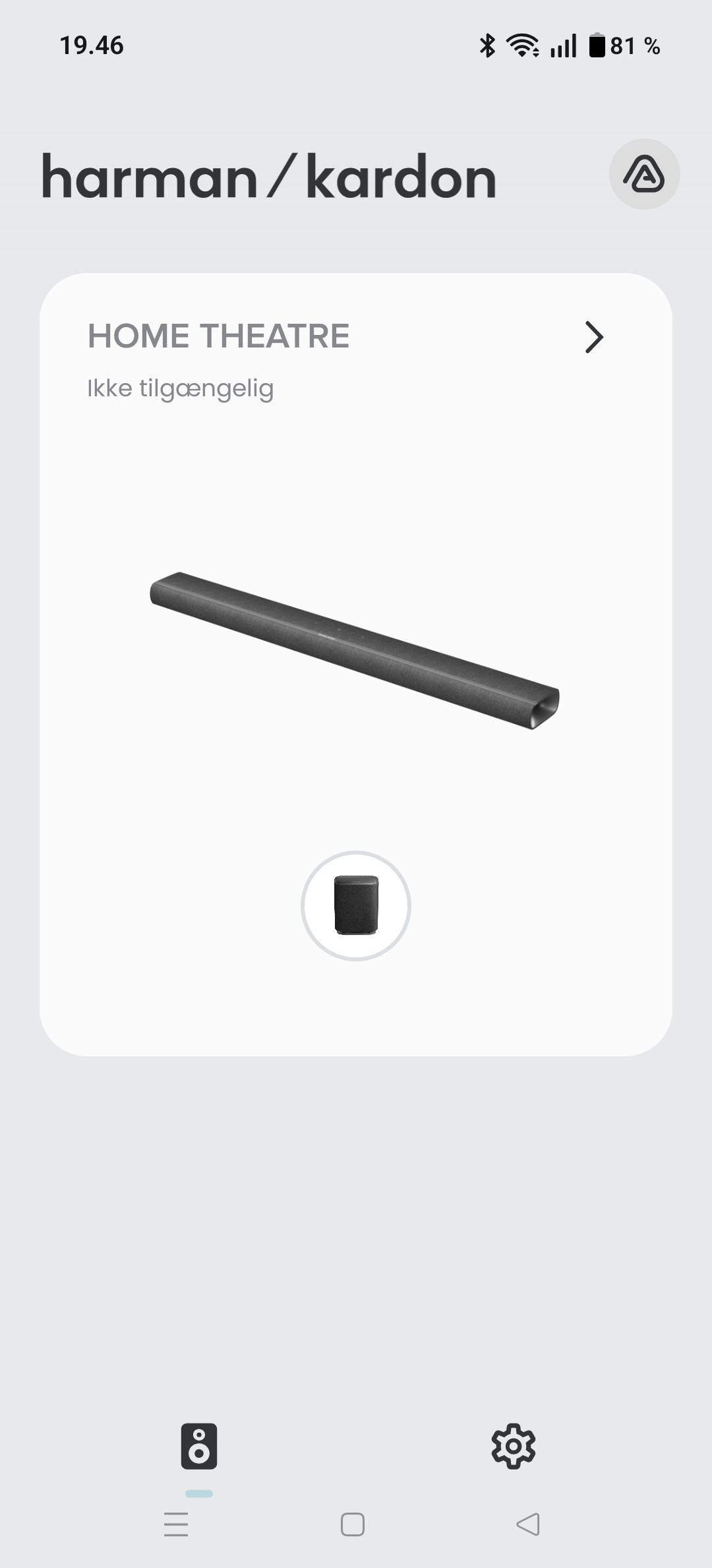Image resolution: width=712 pixels, height=1568 pixels.
Task: Switch to the speakers tab
Action: pos(199,1447)
